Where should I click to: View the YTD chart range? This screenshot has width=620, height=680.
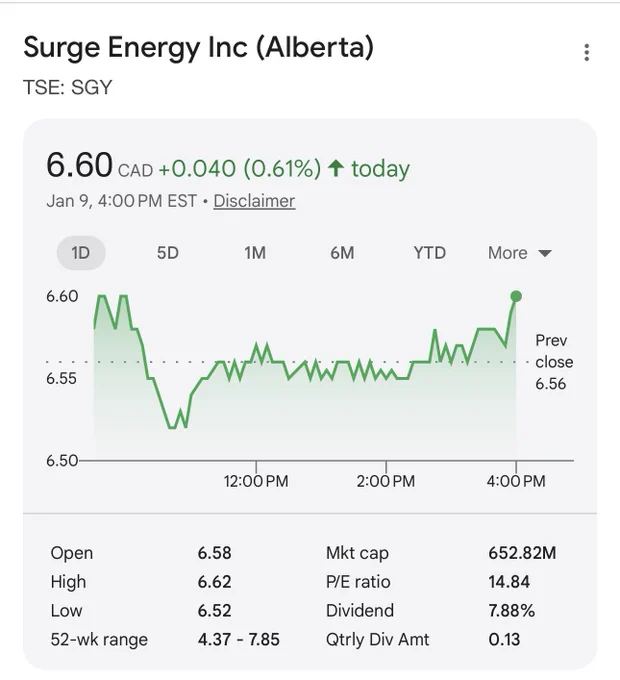point(429,253)
